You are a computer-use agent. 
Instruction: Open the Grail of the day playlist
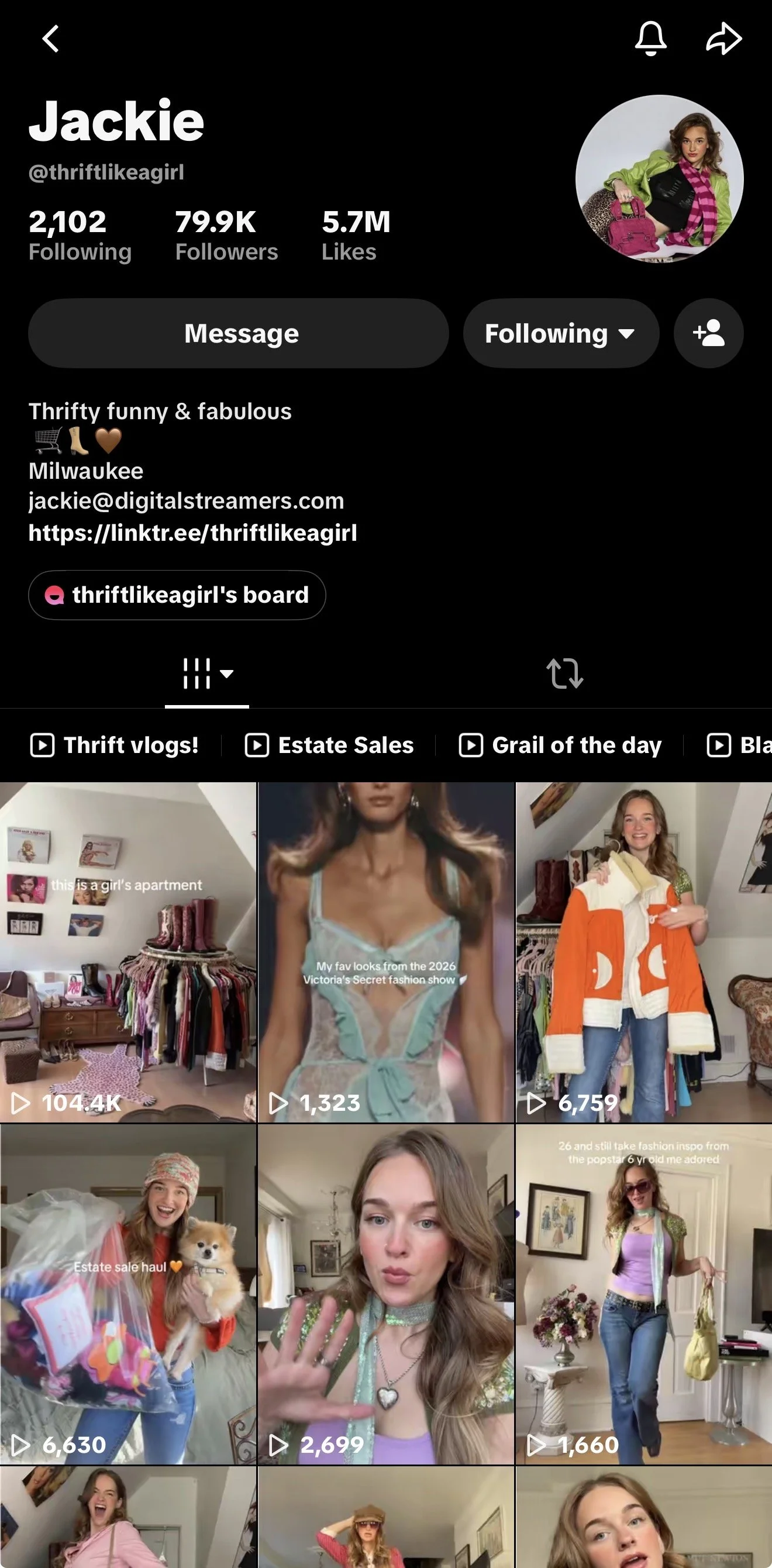pyautogui.click(x=560, y=745)
